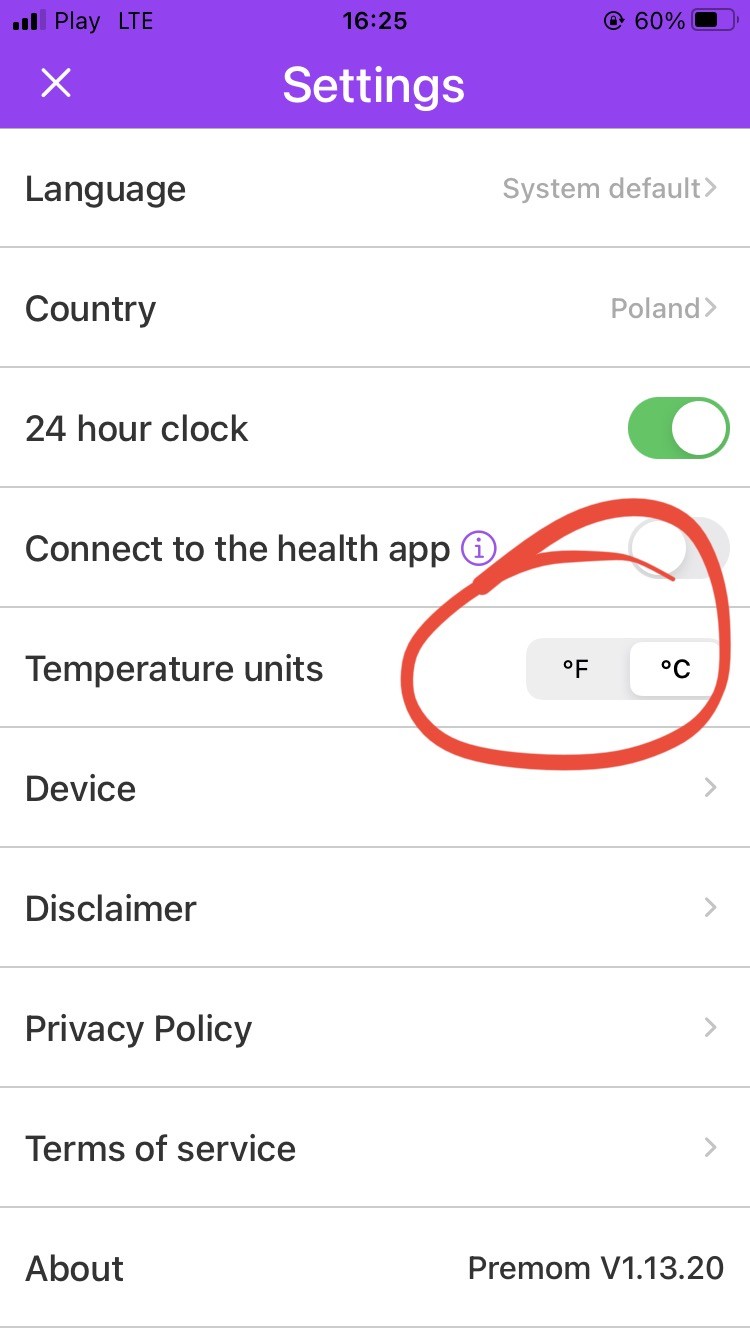
Task: Close the Settings screen
Action: 56,83
